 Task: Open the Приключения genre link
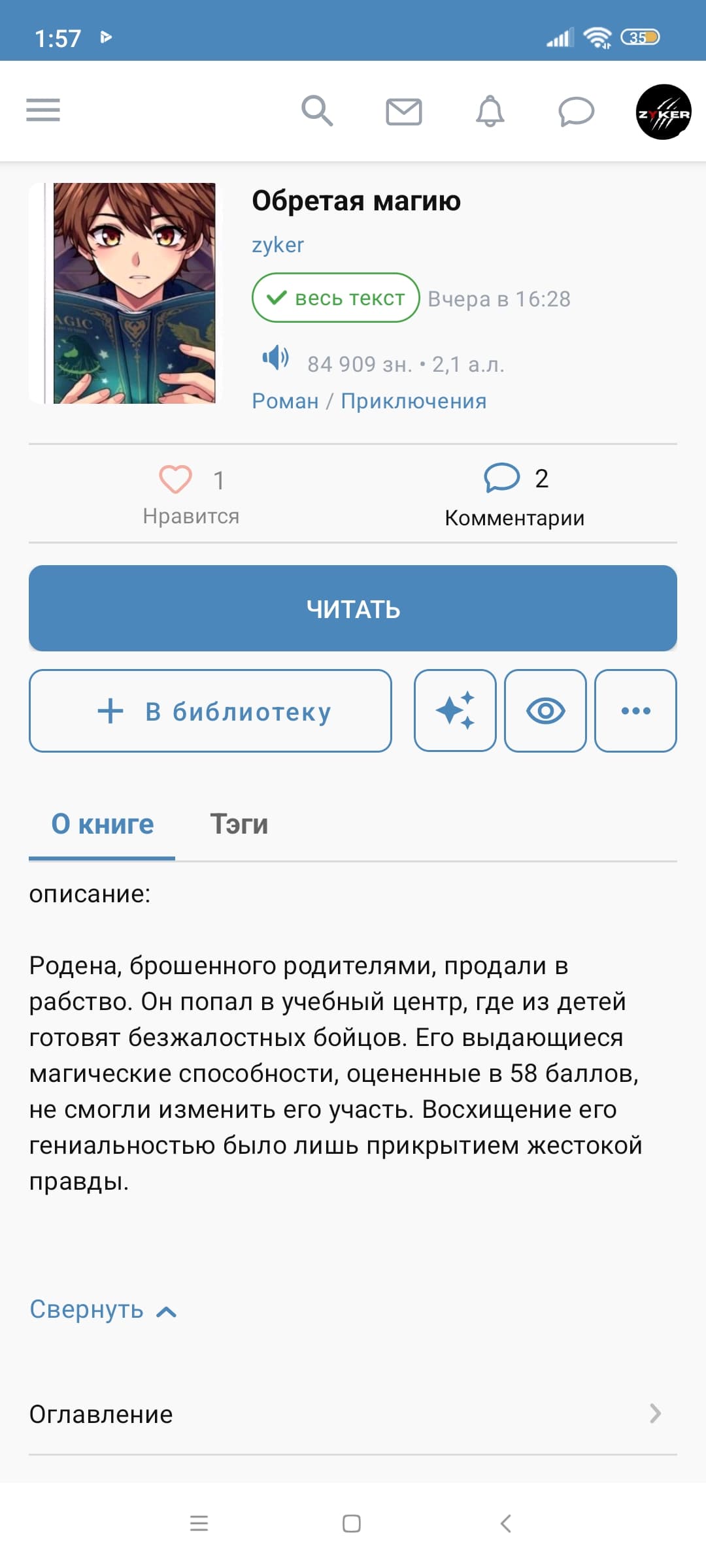[414, 401]
